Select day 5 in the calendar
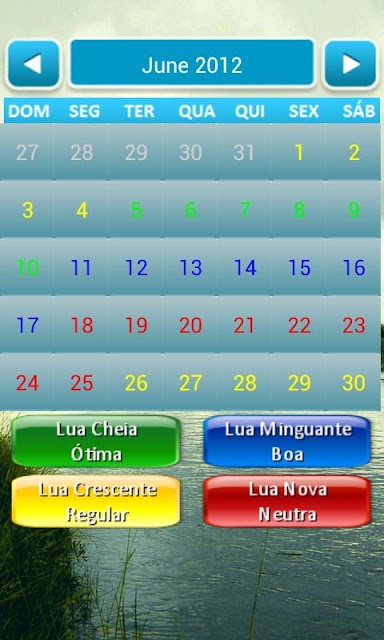 click(x=136, y=210)
